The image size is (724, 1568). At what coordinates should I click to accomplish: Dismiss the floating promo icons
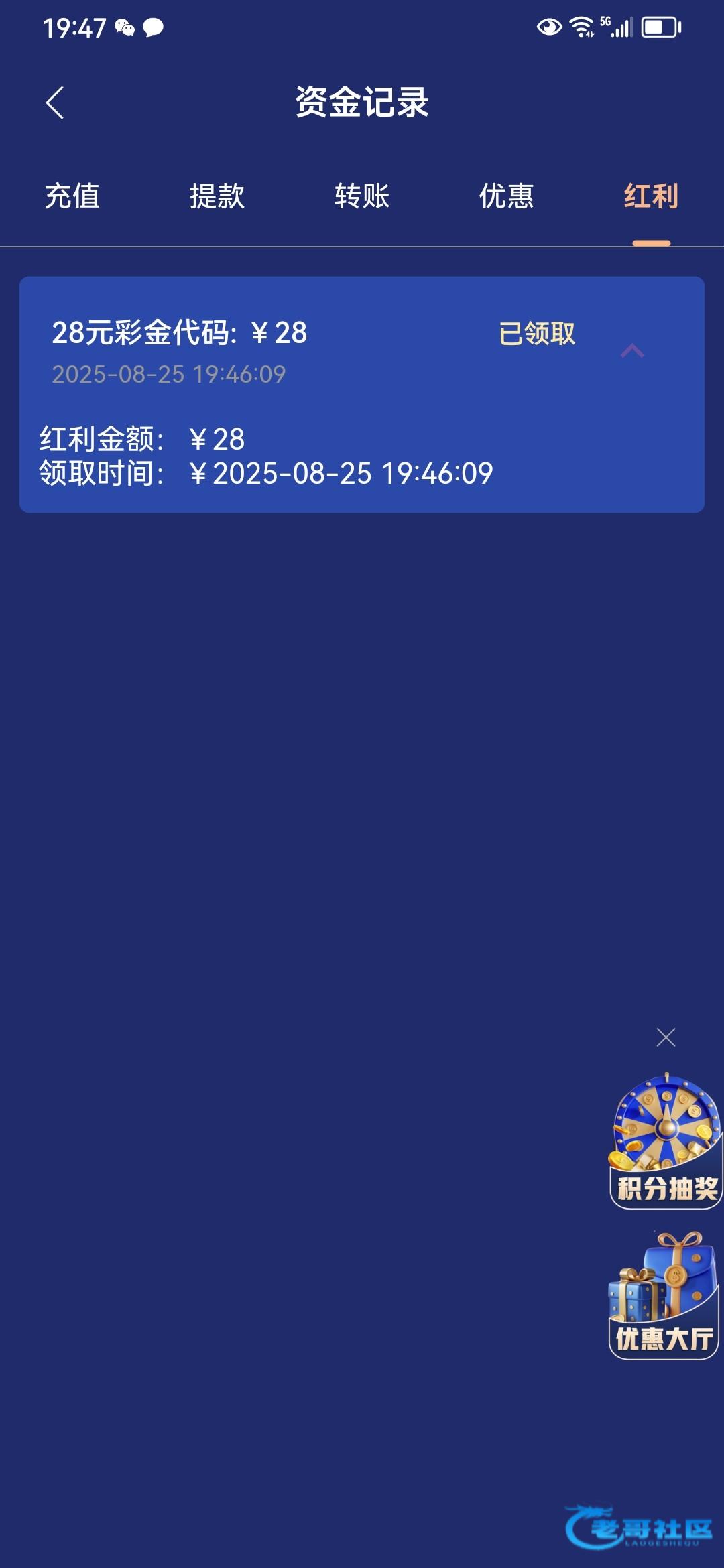(666, 1037)
